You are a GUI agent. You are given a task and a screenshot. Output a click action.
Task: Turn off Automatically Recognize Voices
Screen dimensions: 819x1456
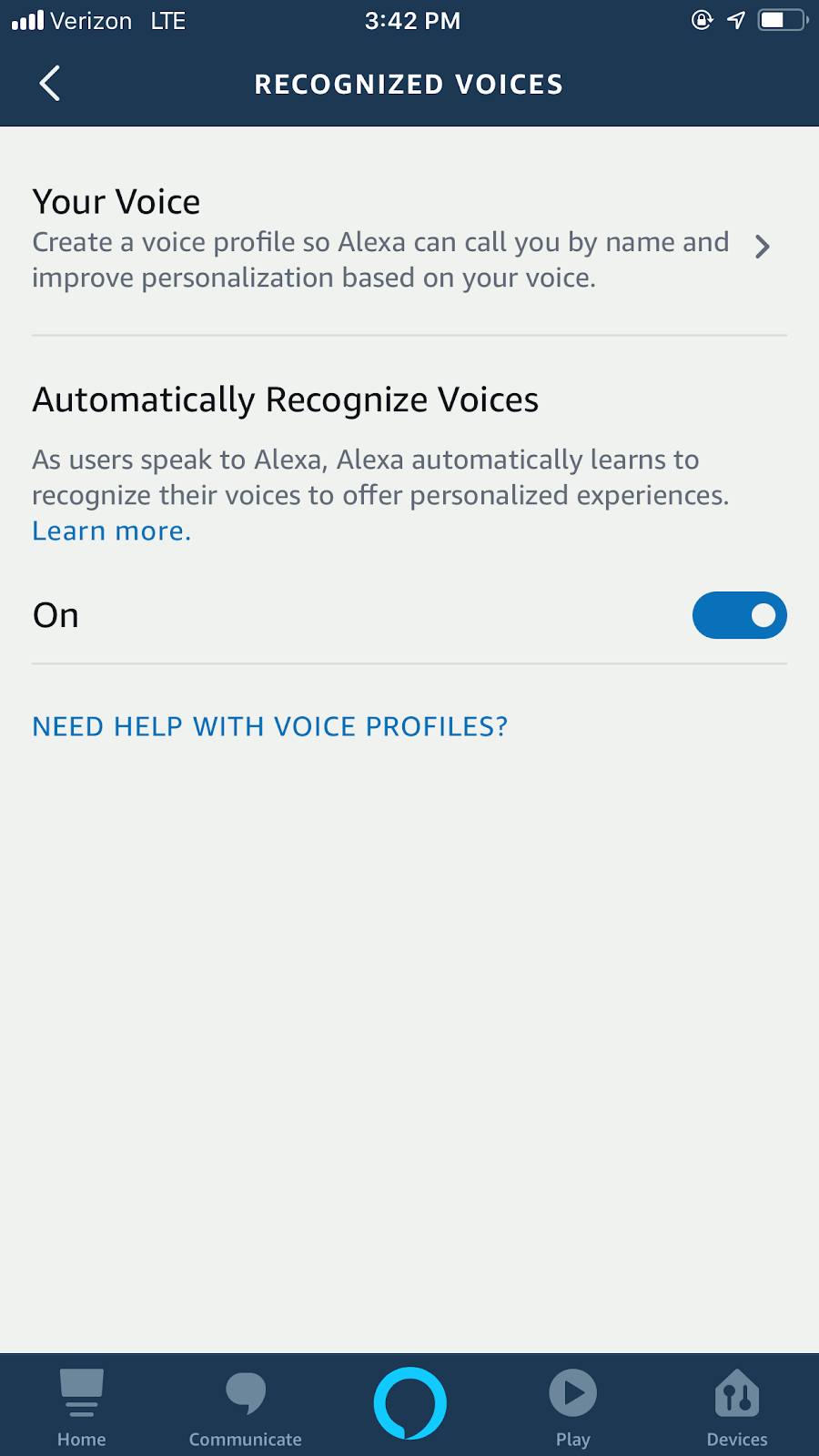pos(739,616)
